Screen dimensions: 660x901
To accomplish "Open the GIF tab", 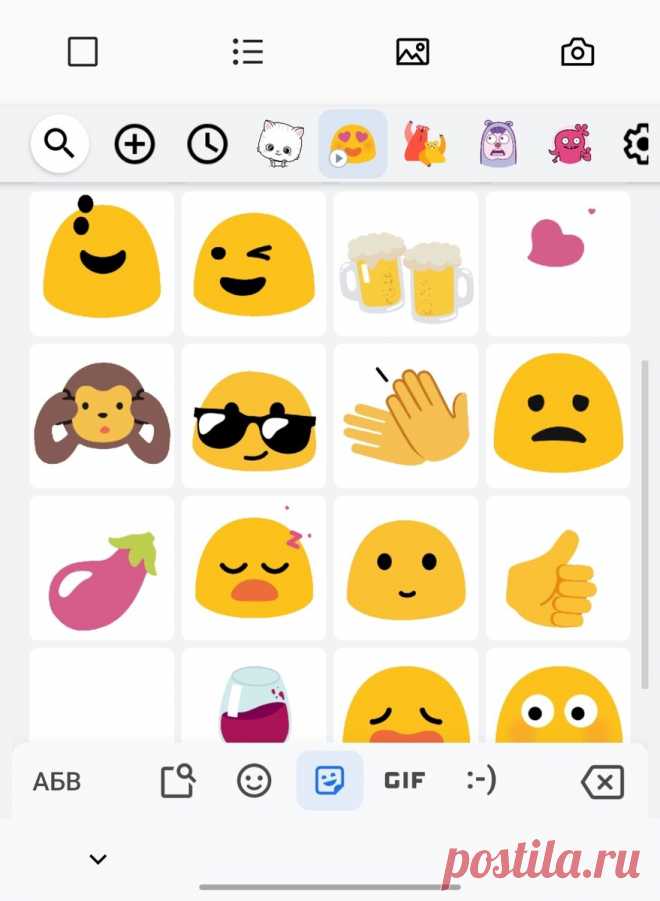I will pyautogui.click(x=405, y=781).
